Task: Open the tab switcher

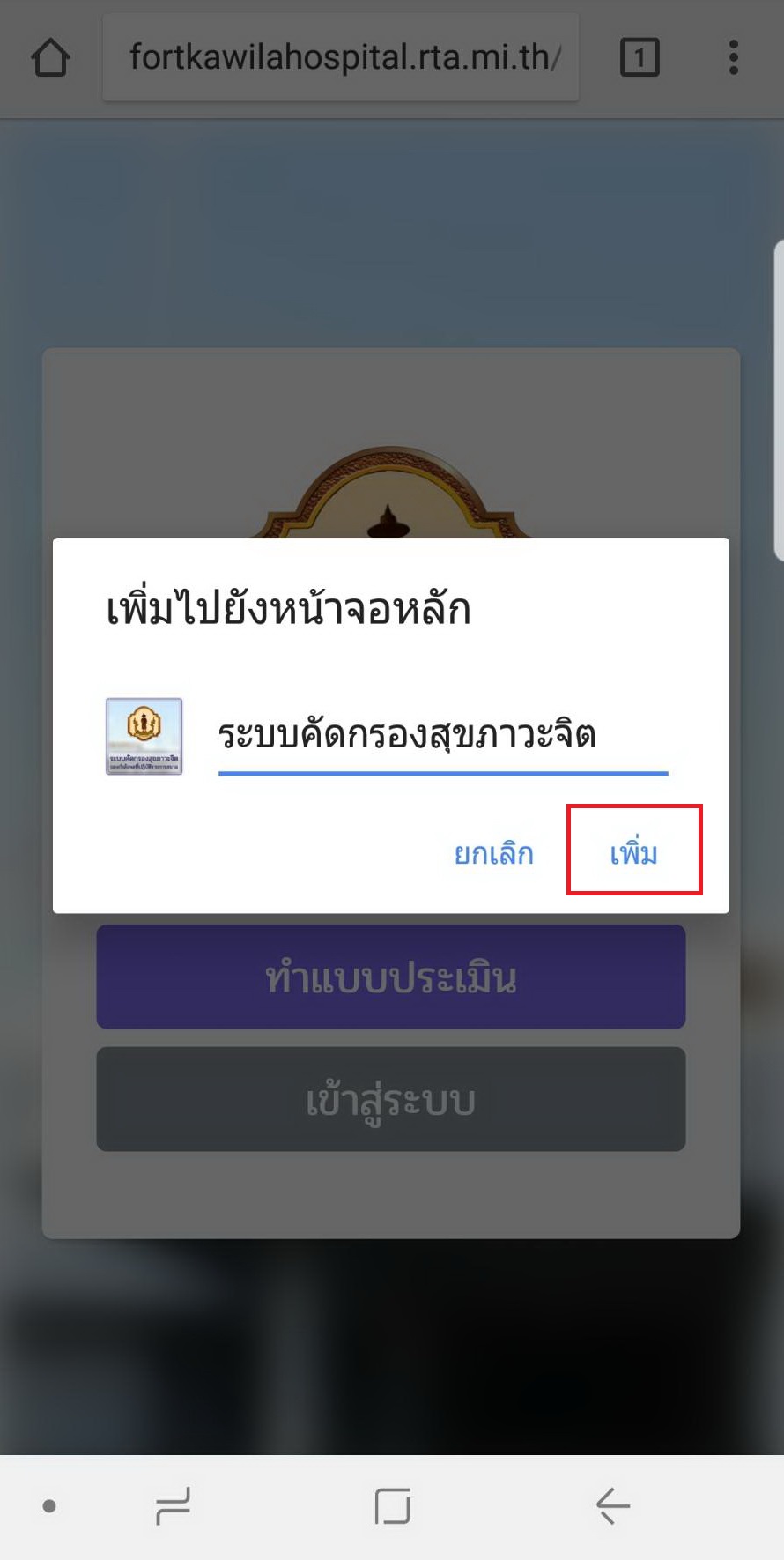Action: 640,58
